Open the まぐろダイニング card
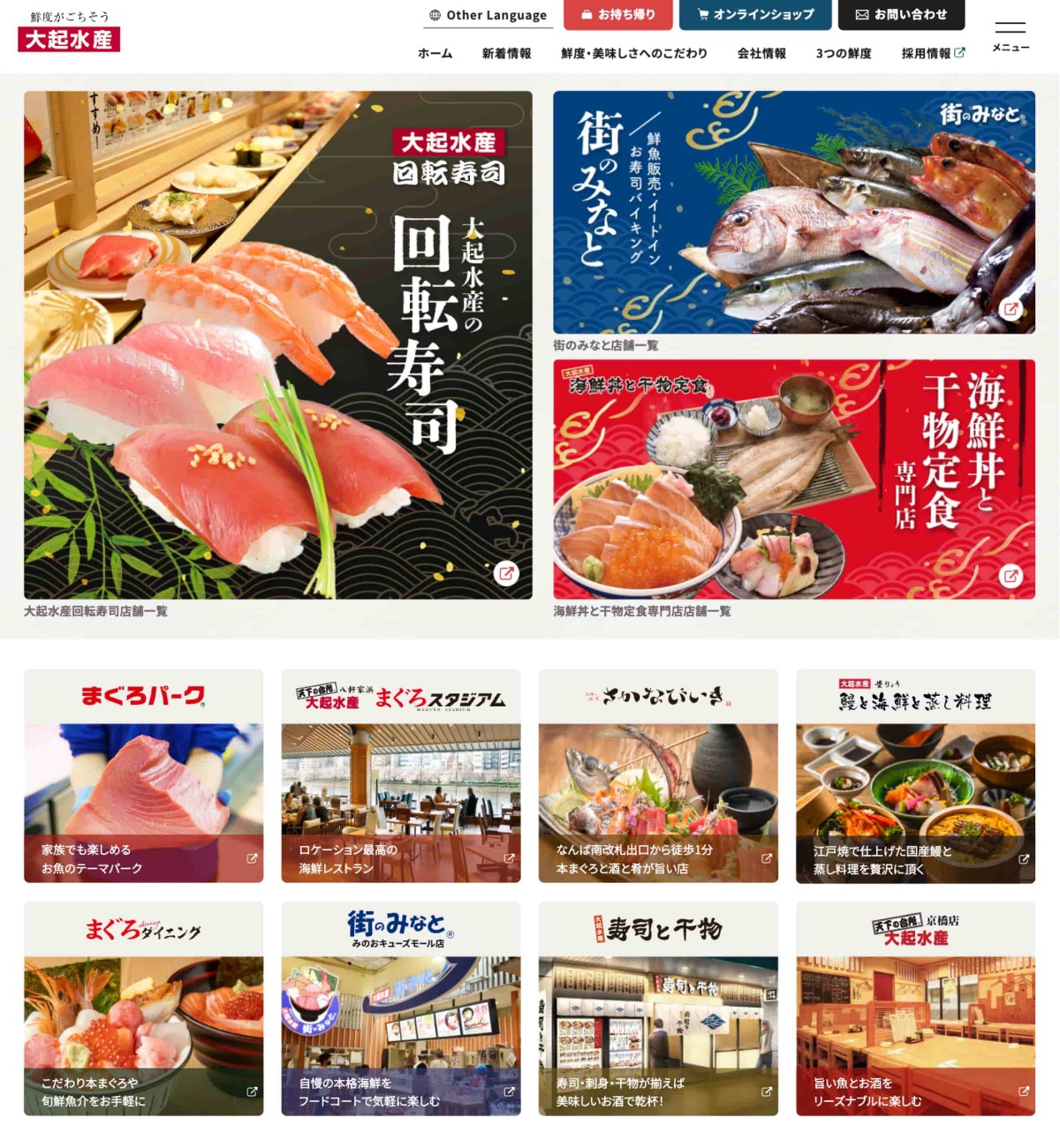The width and height of the screenshot is (1060, 1148). tap(143, 1008)
